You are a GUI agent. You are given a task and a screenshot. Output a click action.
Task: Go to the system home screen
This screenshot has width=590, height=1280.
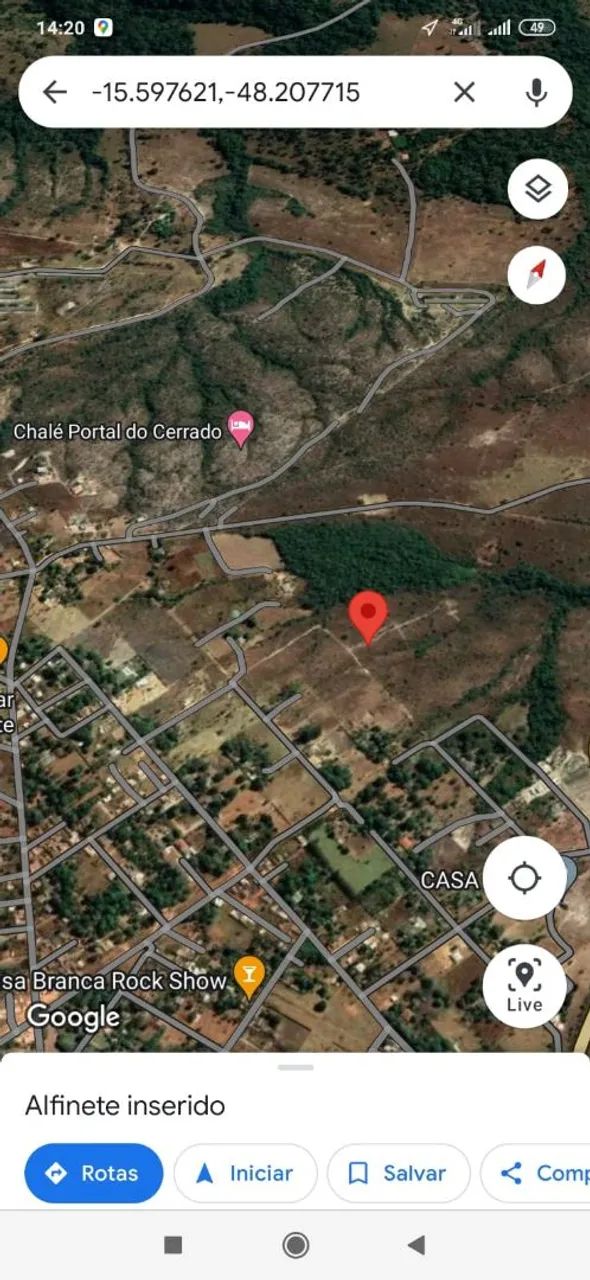(295, 1245)
